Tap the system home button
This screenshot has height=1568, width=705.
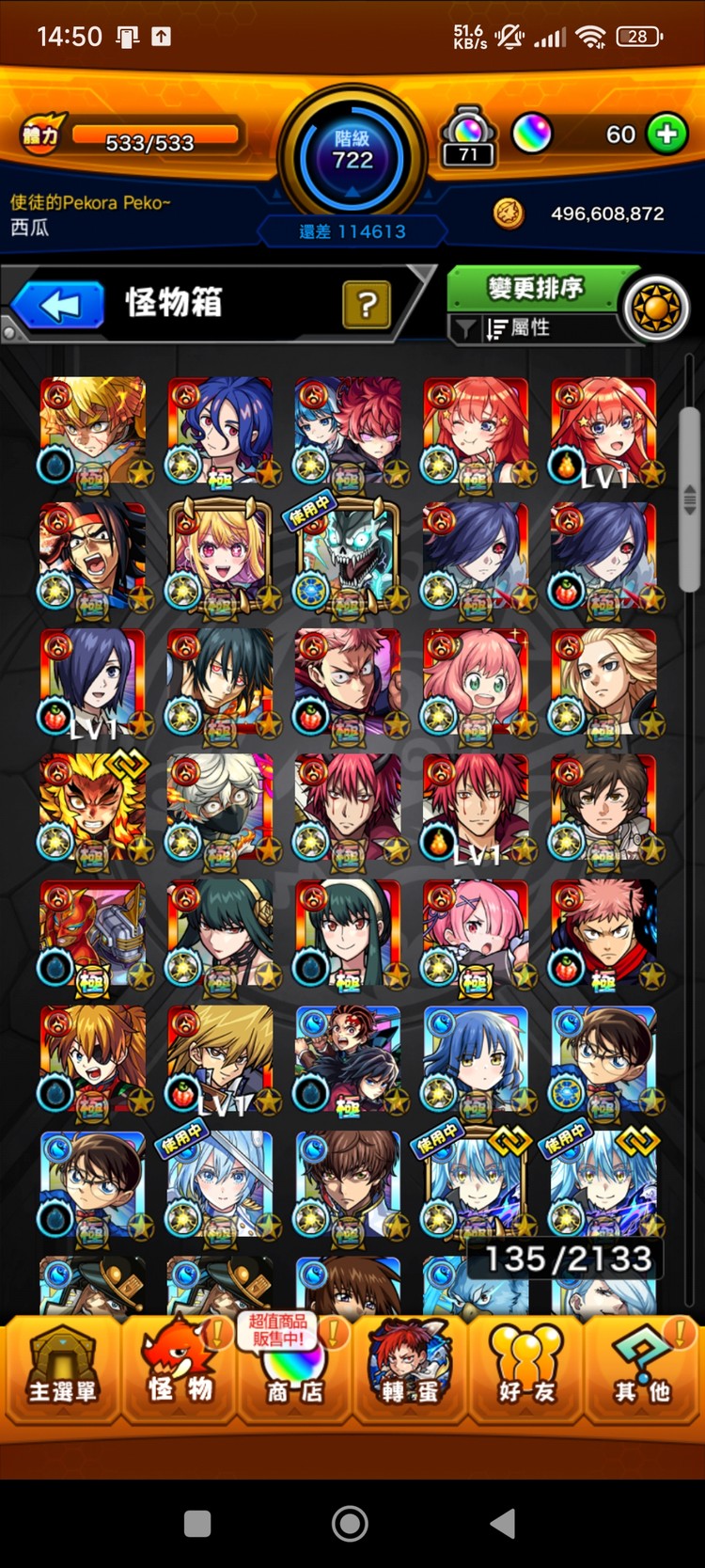[350, 1523]
